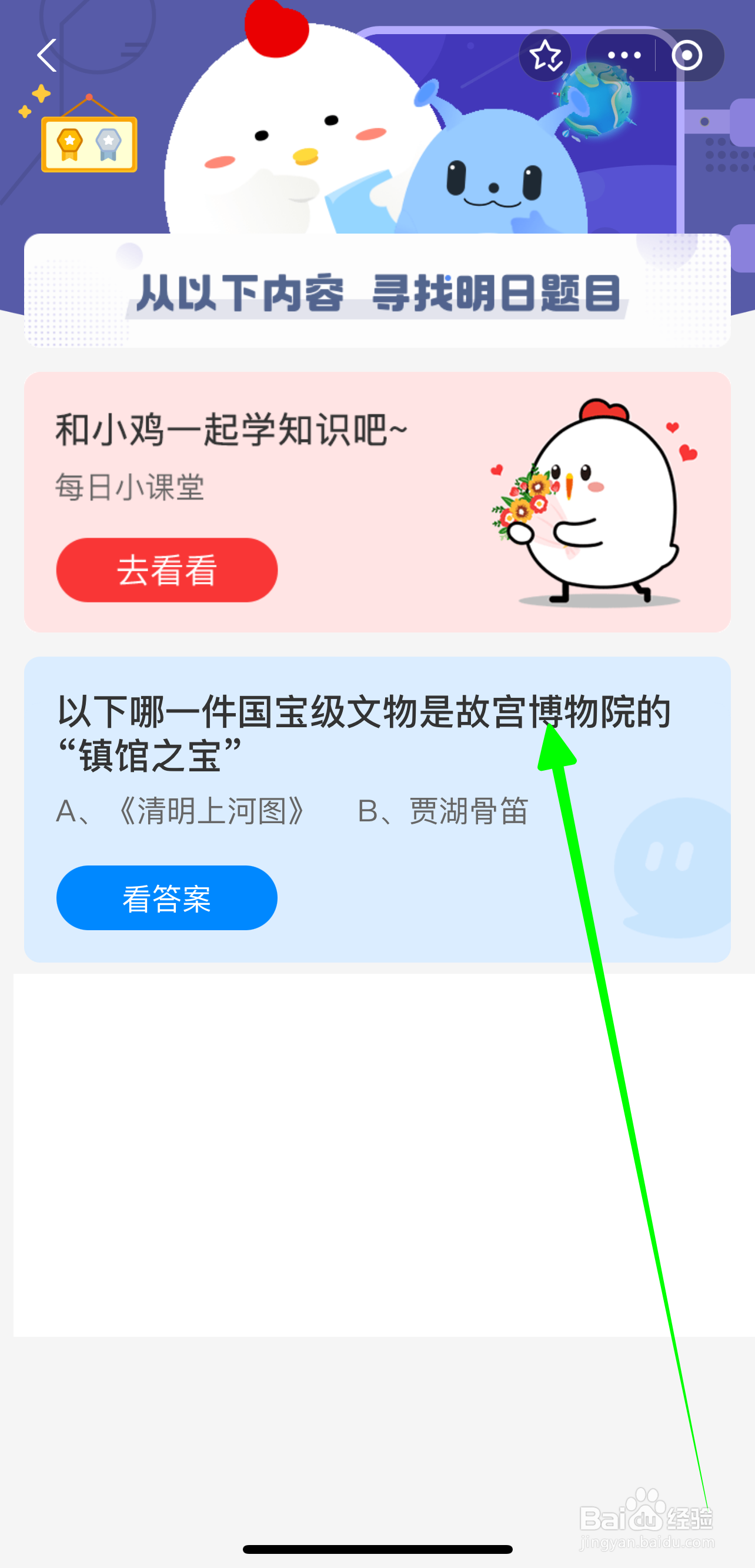Click the gold medal badge
Image resolution: width=755 pixels, height=1568 pixels.
tap(68, 141)
